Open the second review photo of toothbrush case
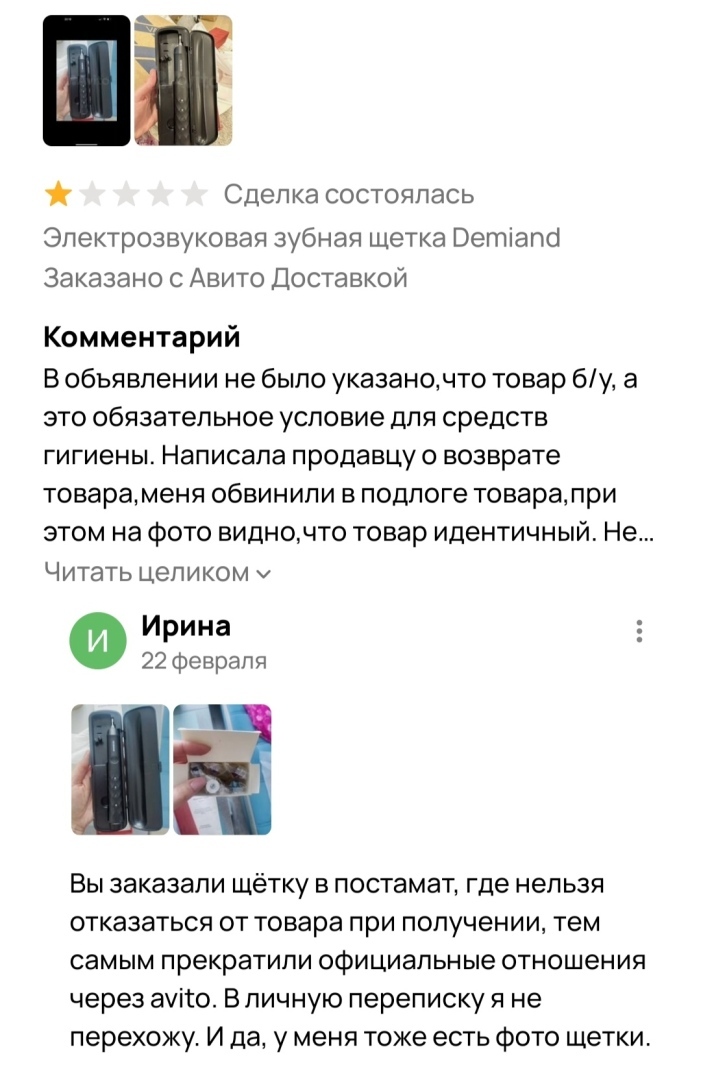The image size is (701, 1080). (x=183, y=80)
